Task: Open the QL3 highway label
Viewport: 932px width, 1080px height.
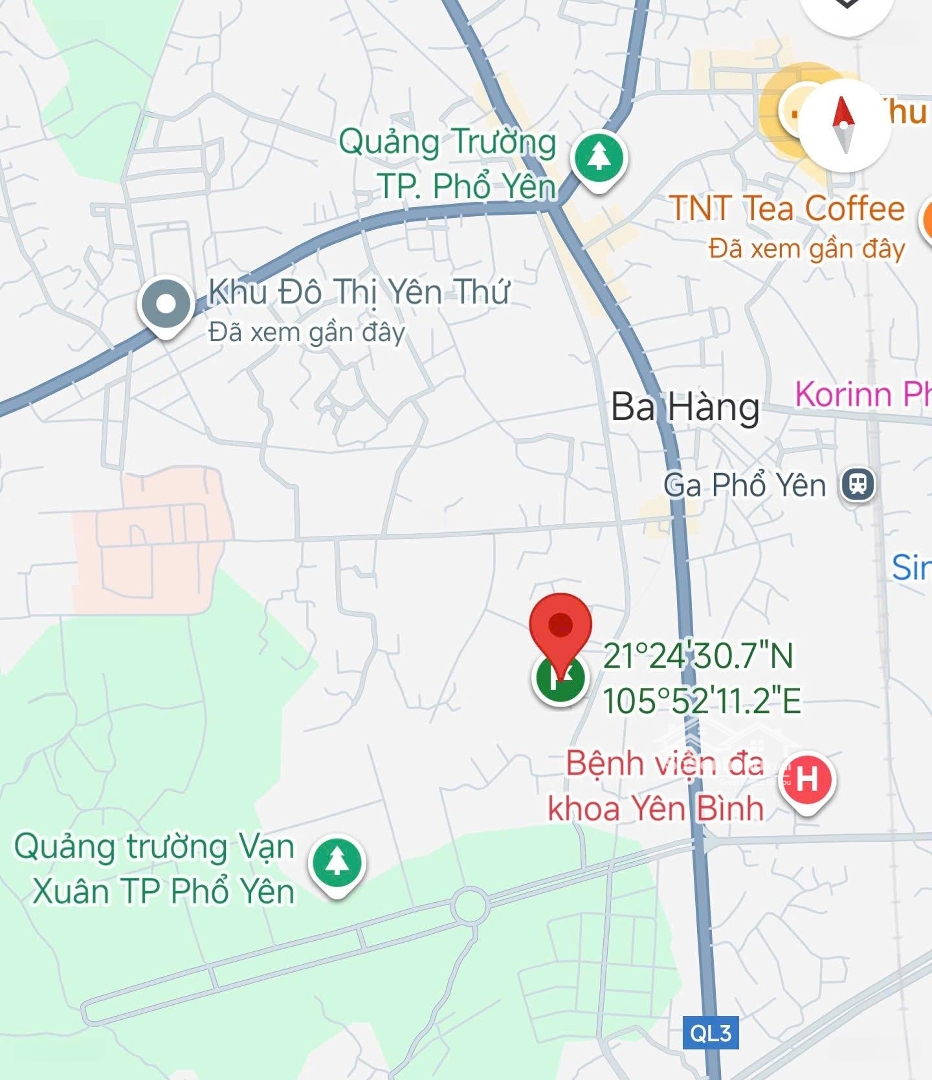Action: coord(710,1030)
